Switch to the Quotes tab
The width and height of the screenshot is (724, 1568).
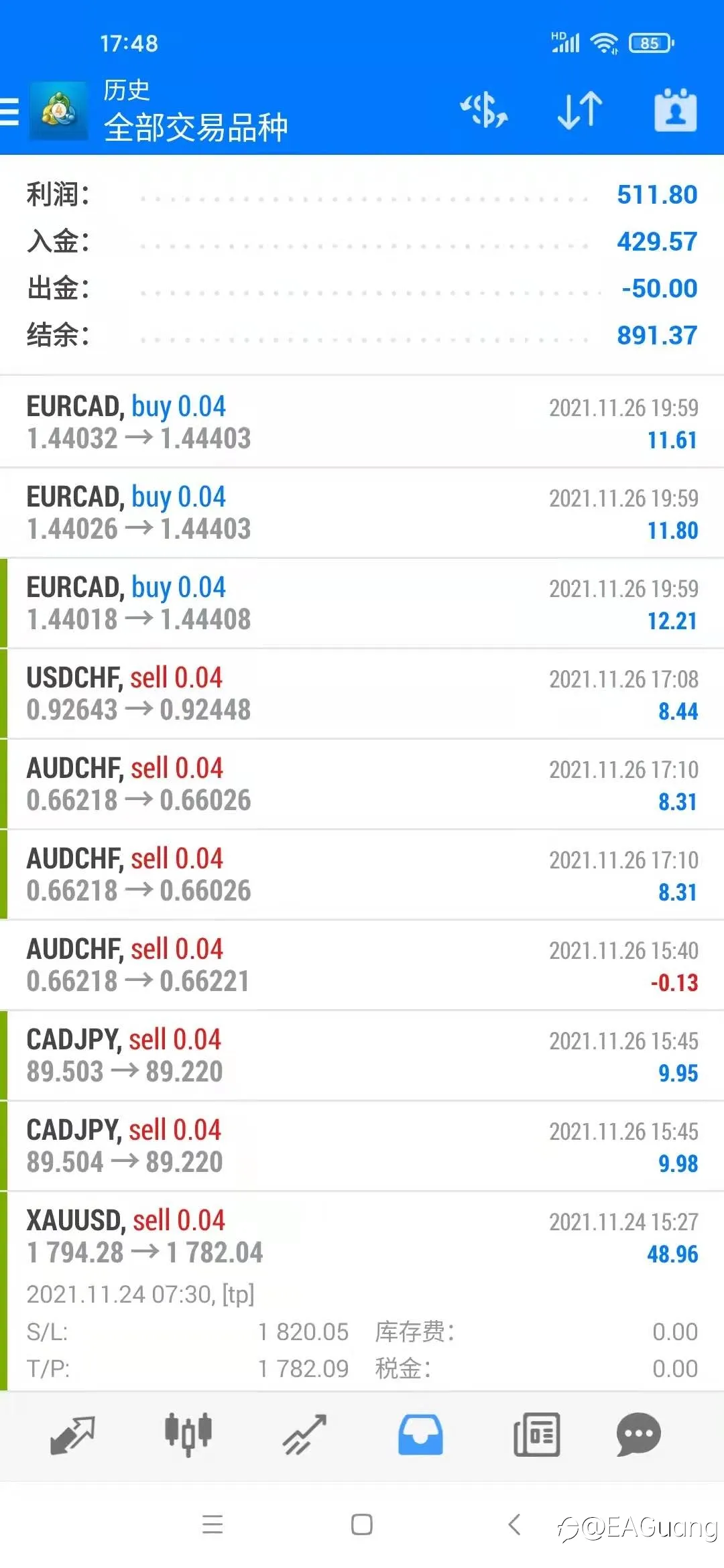tap(72, 1435)
